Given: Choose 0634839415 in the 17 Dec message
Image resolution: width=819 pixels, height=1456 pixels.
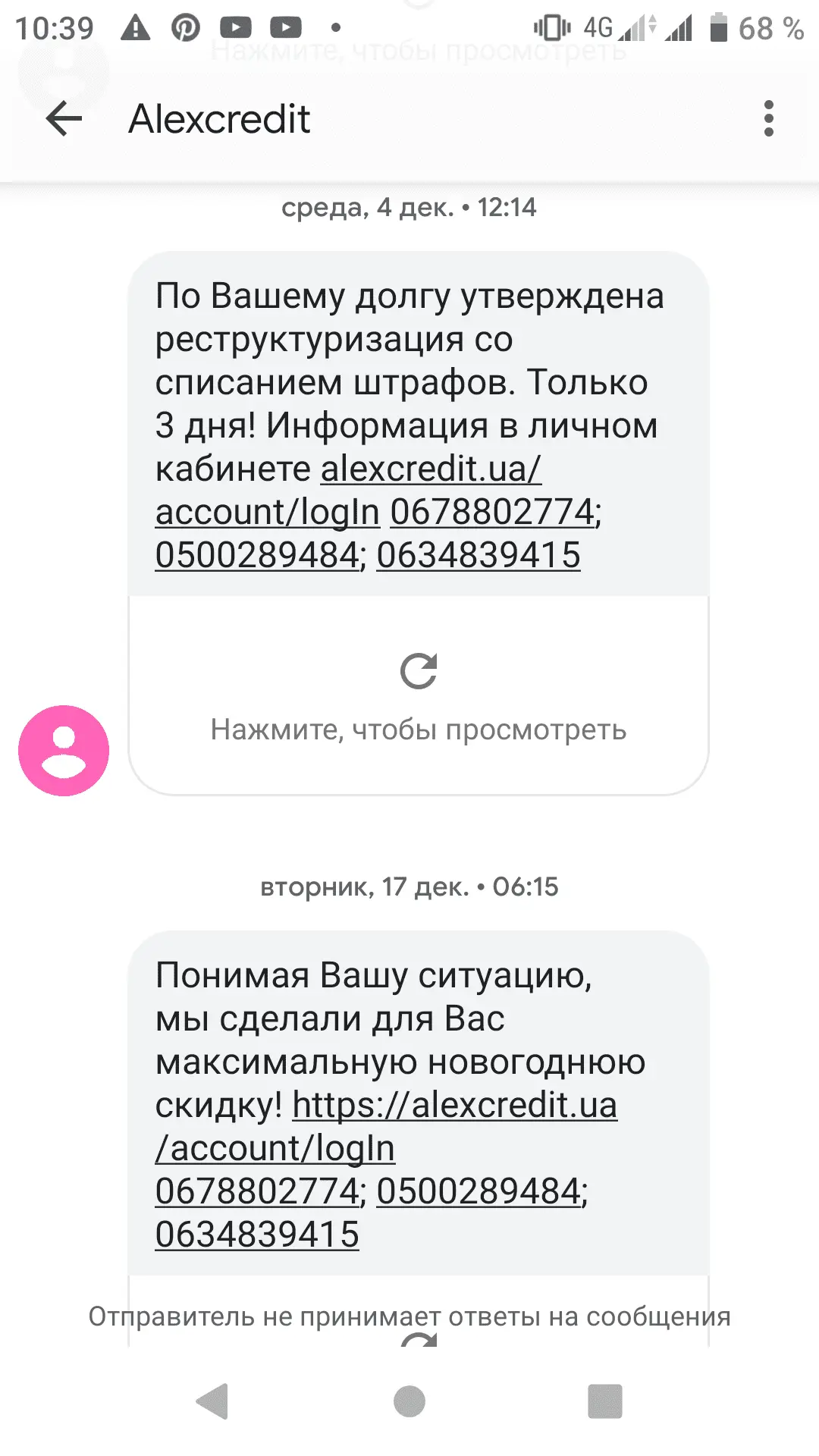Looking at the screenshot, I should (256, 1235).
